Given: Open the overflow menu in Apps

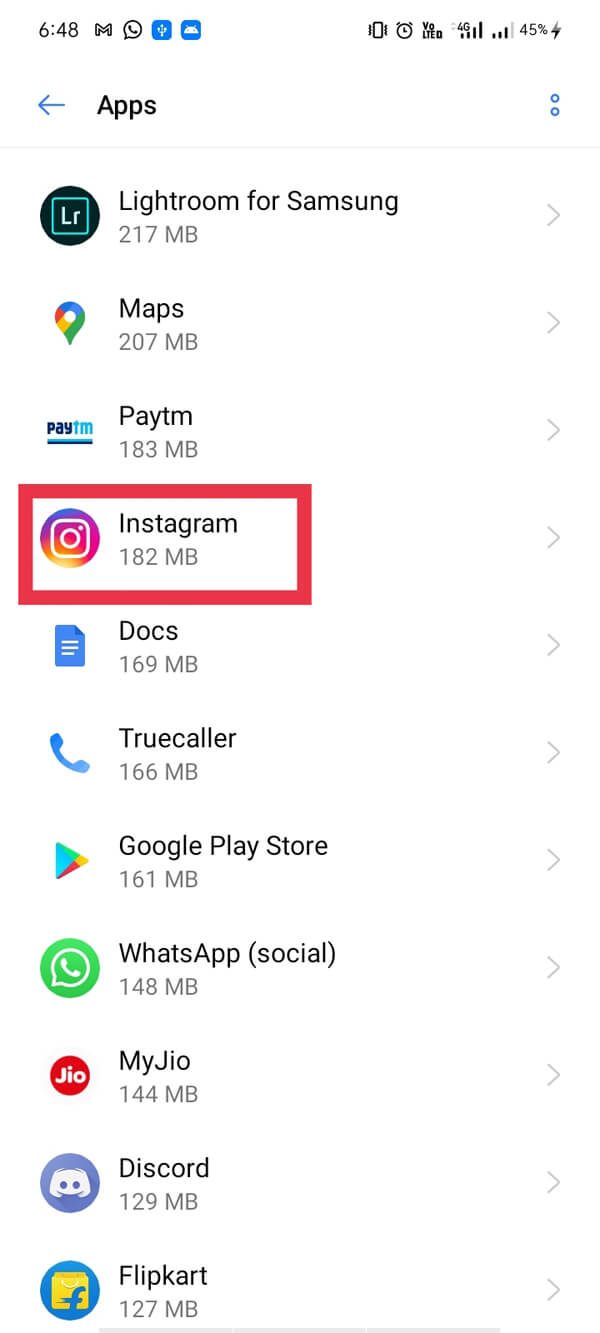Looking at the screenshot, I should (555, 105).
